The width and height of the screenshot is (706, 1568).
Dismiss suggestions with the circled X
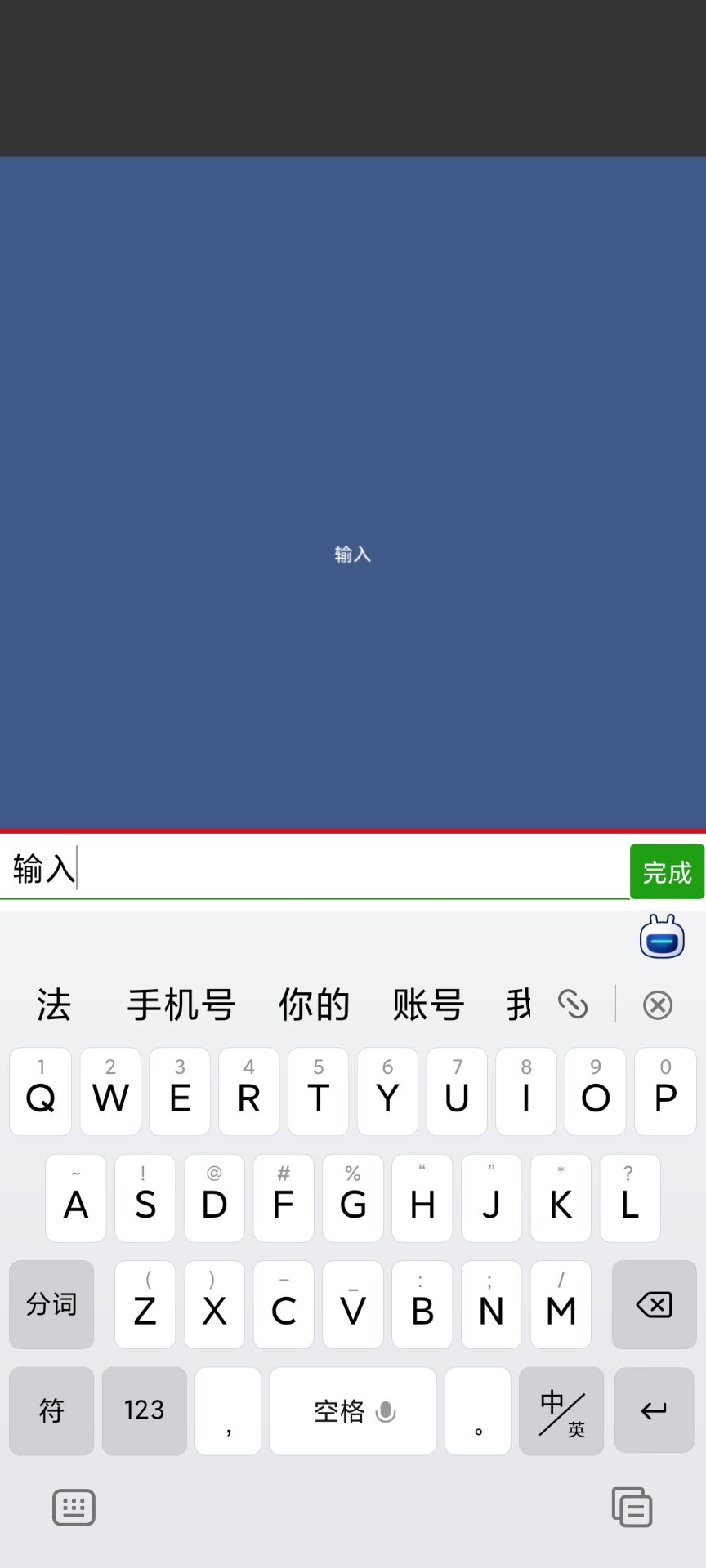(x=658, y=1004)
